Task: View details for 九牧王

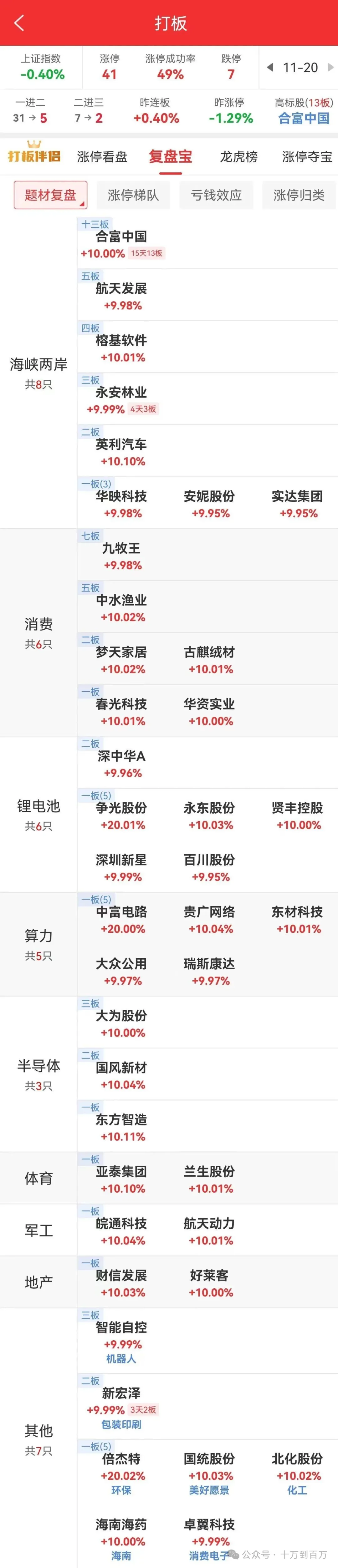Action: 121,548
